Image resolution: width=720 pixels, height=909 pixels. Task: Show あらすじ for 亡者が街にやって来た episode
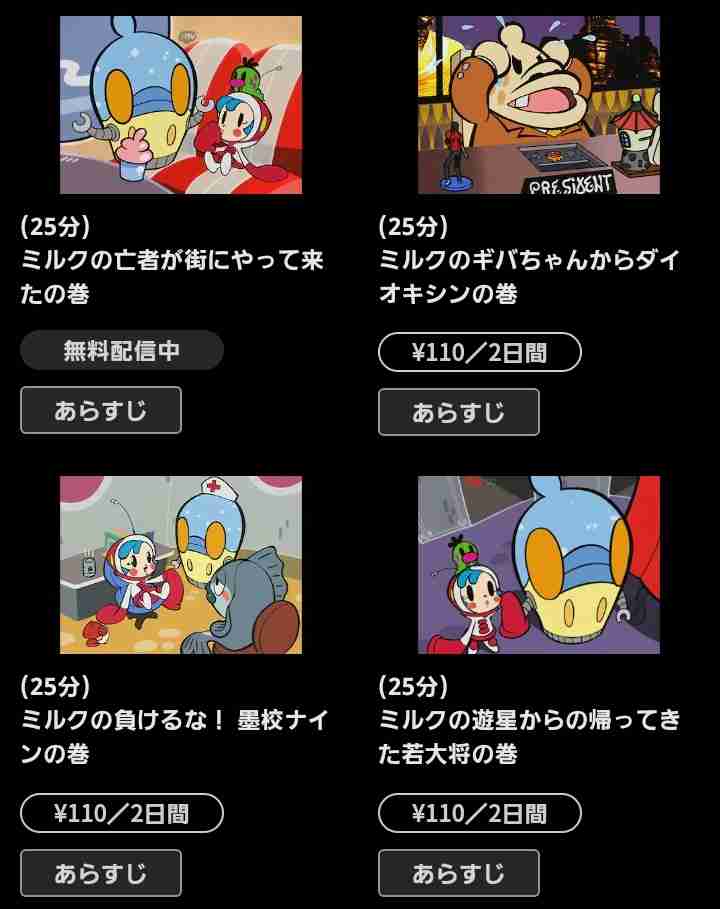point(101,410)
